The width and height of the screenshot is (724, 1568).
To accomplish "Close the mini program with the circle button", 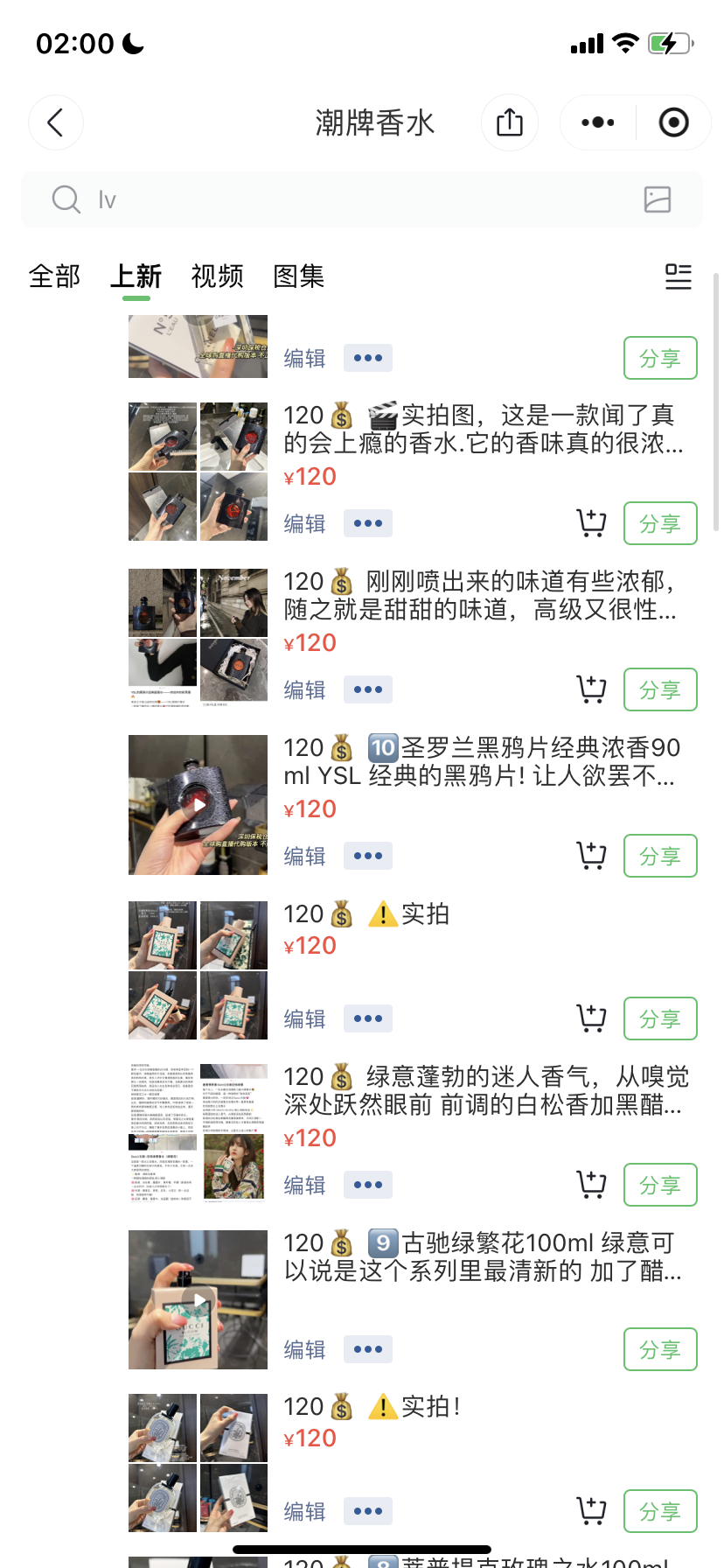I will (673, 122).
